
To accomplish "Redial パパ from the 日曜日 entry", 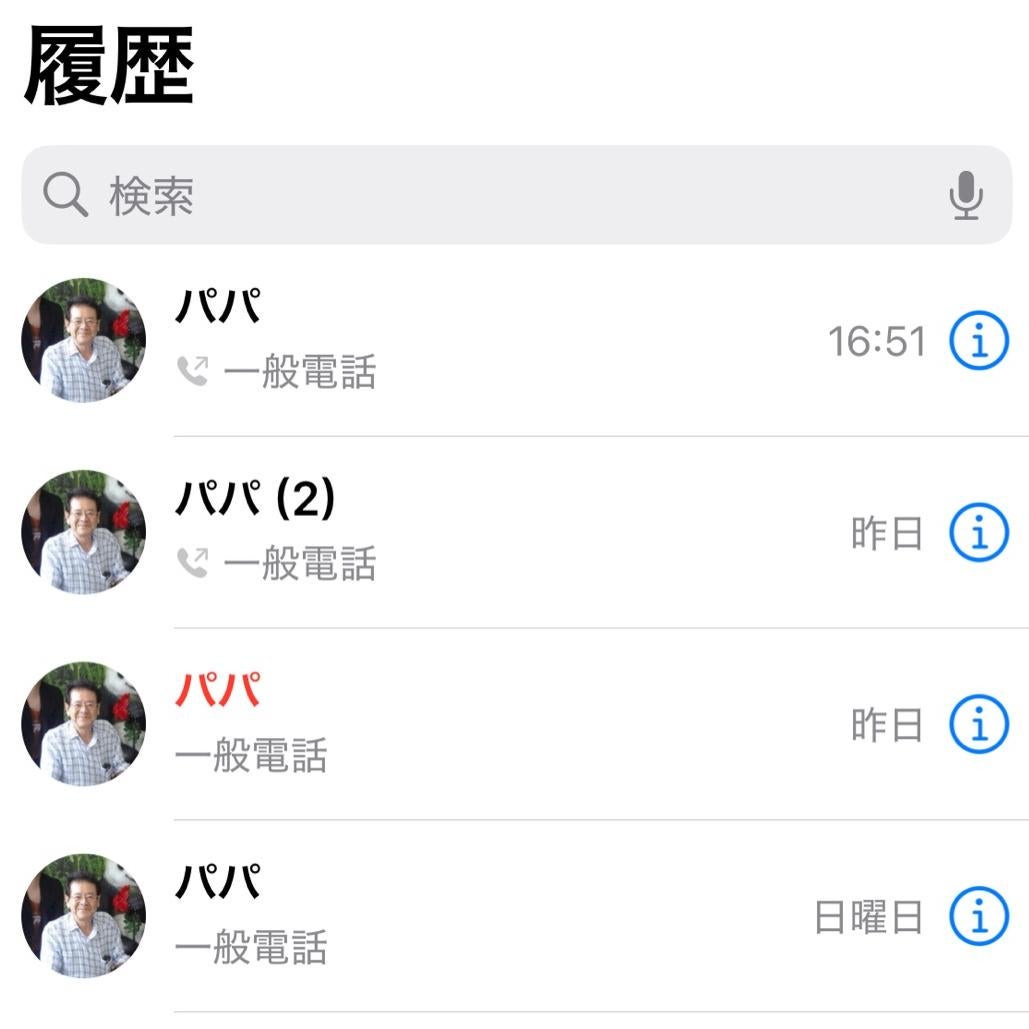I will click(450, 916).
